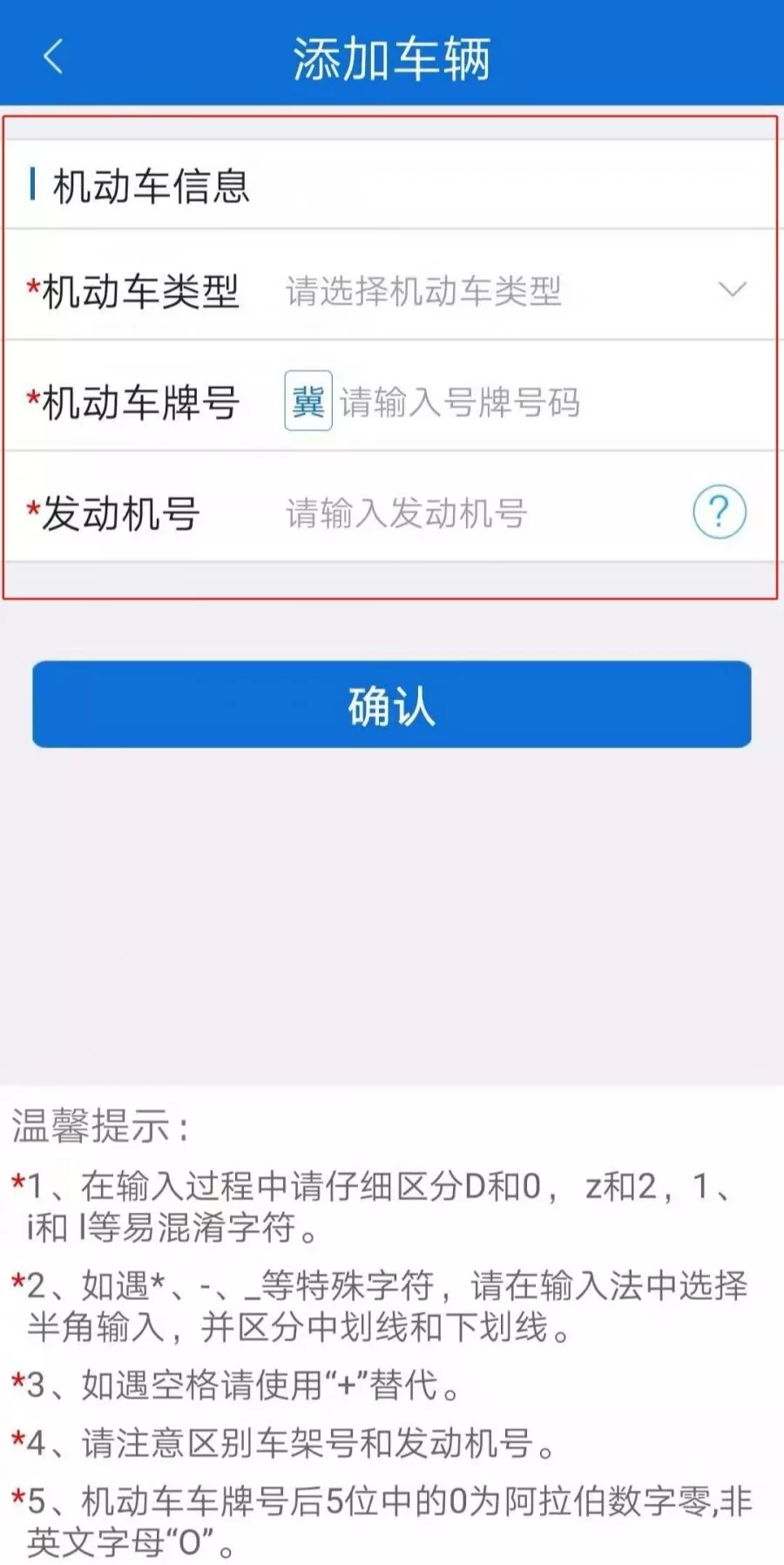Click the license plate number input field
This screenshot has width=784, height=1565.
pos(488,402)
